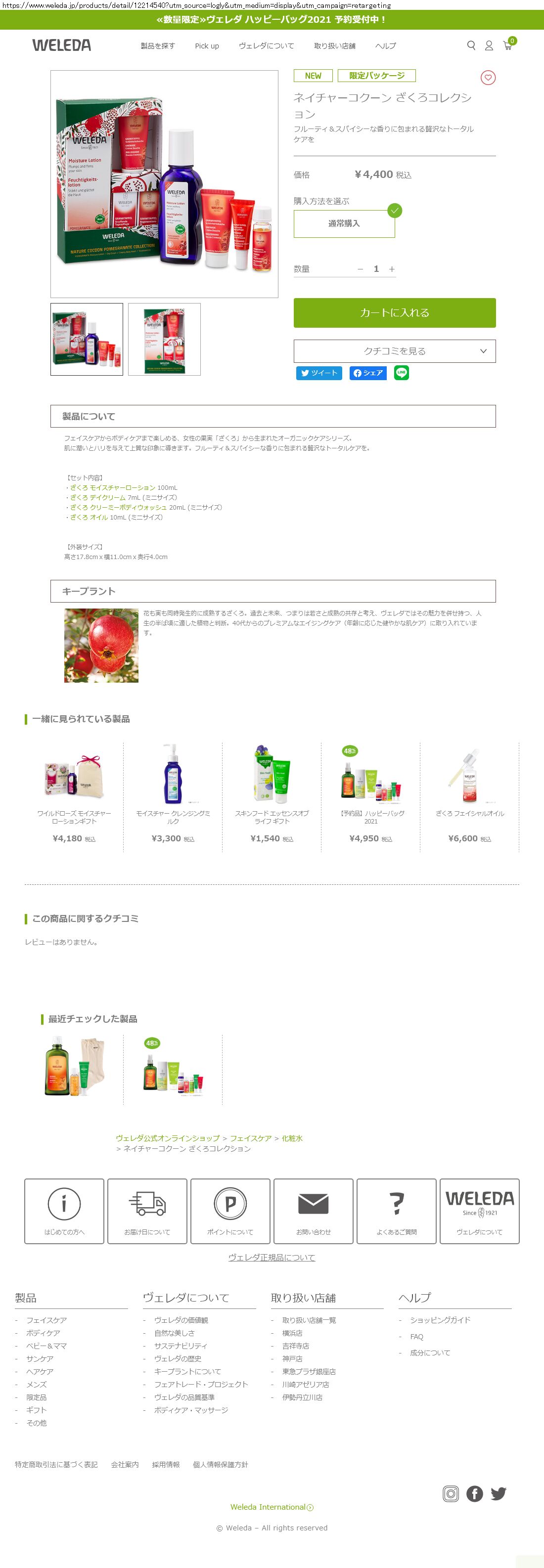Image resolution: width=544 pixels, height=1568 pixels.
Task: Share product on Facebook シェア button
Action: click(368, 373)
